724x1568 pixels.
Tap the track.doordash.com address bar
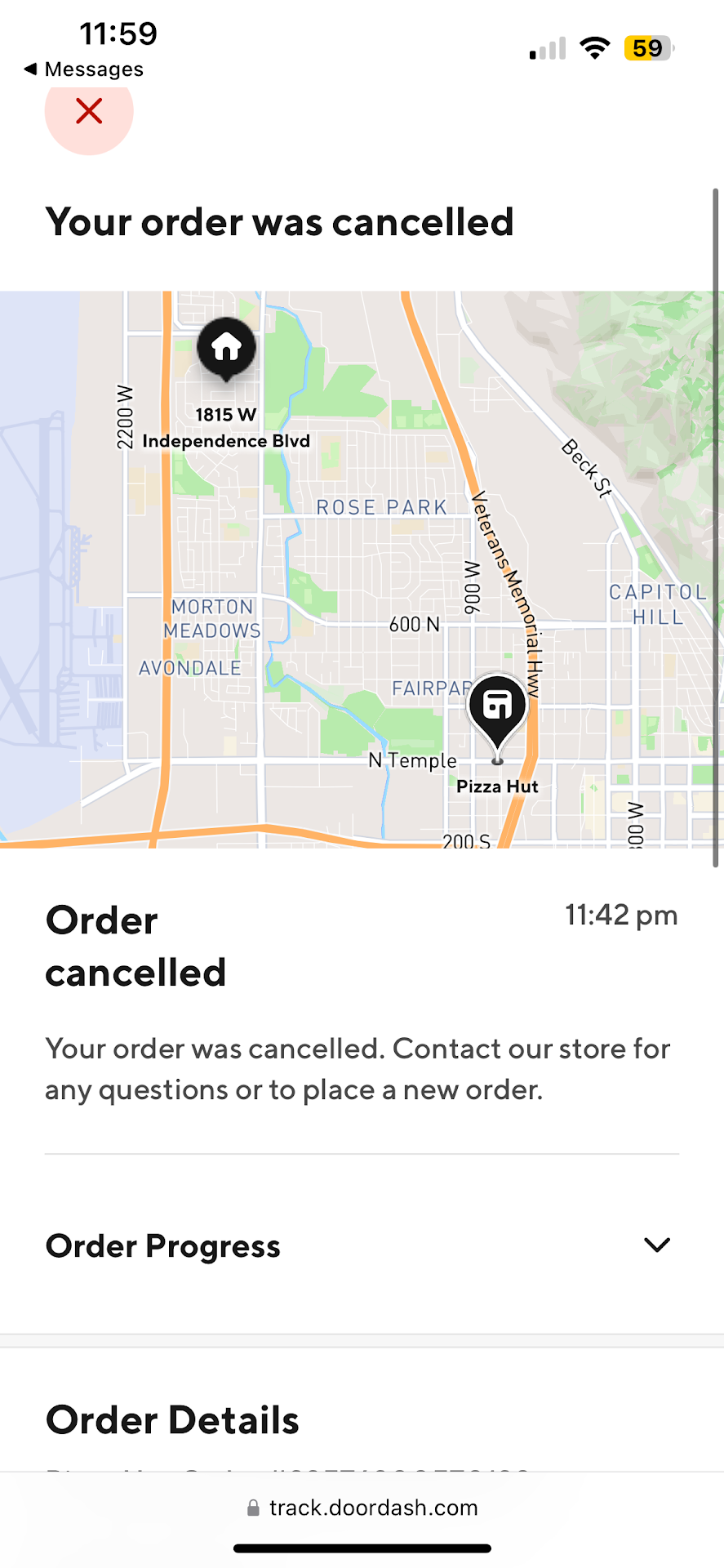click(362, 1508)
